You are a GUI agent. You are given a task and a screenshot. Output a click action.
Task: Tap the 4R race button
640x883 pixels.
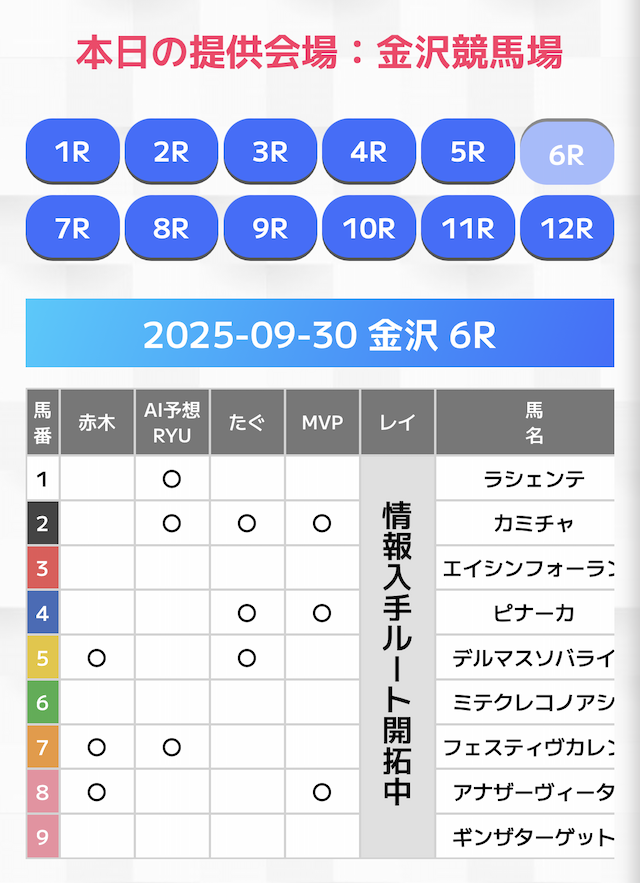pos(369,152)
